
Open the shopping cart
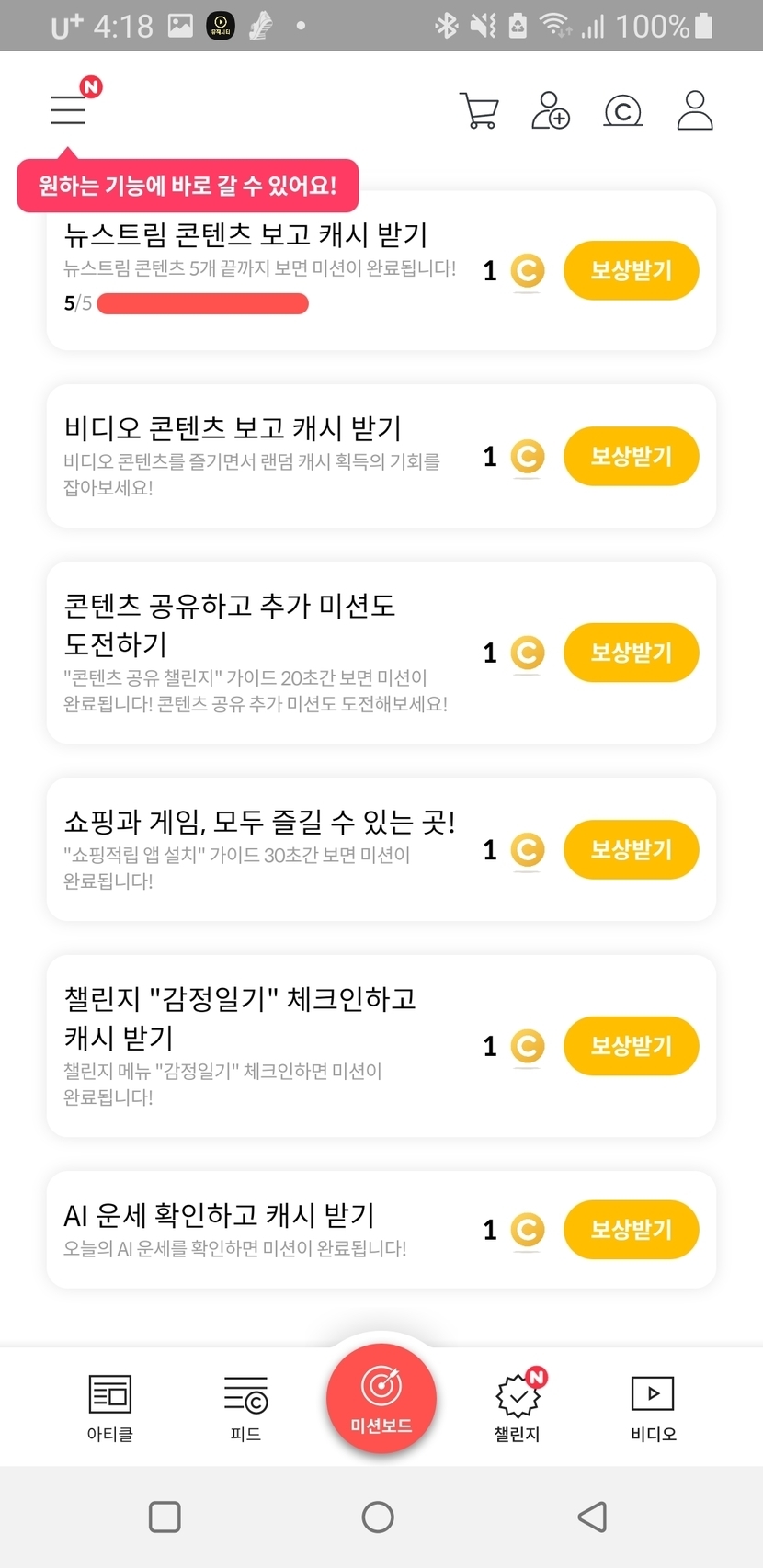(478, 110)
